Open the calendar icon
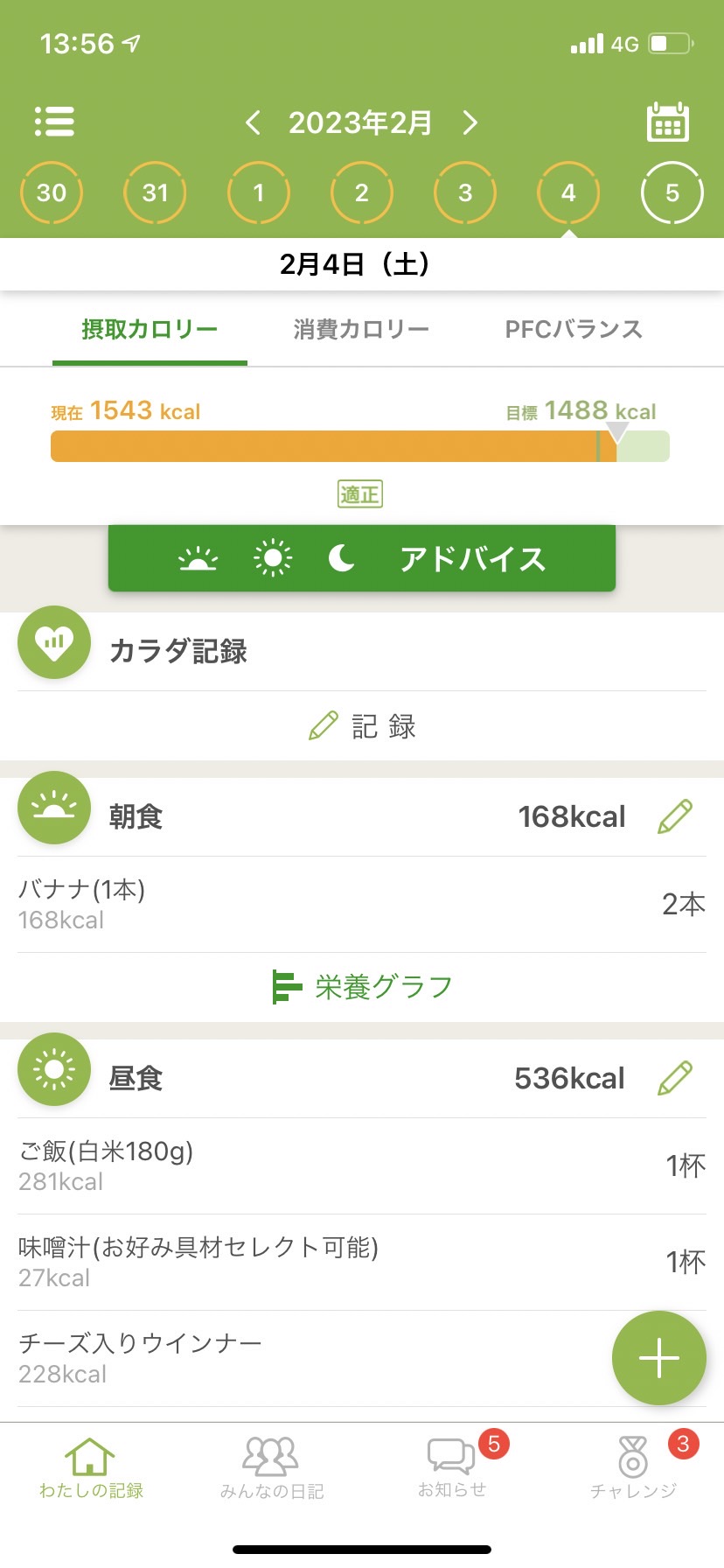The height and width of the screenshot is (1568, 724). coord(667,122)
